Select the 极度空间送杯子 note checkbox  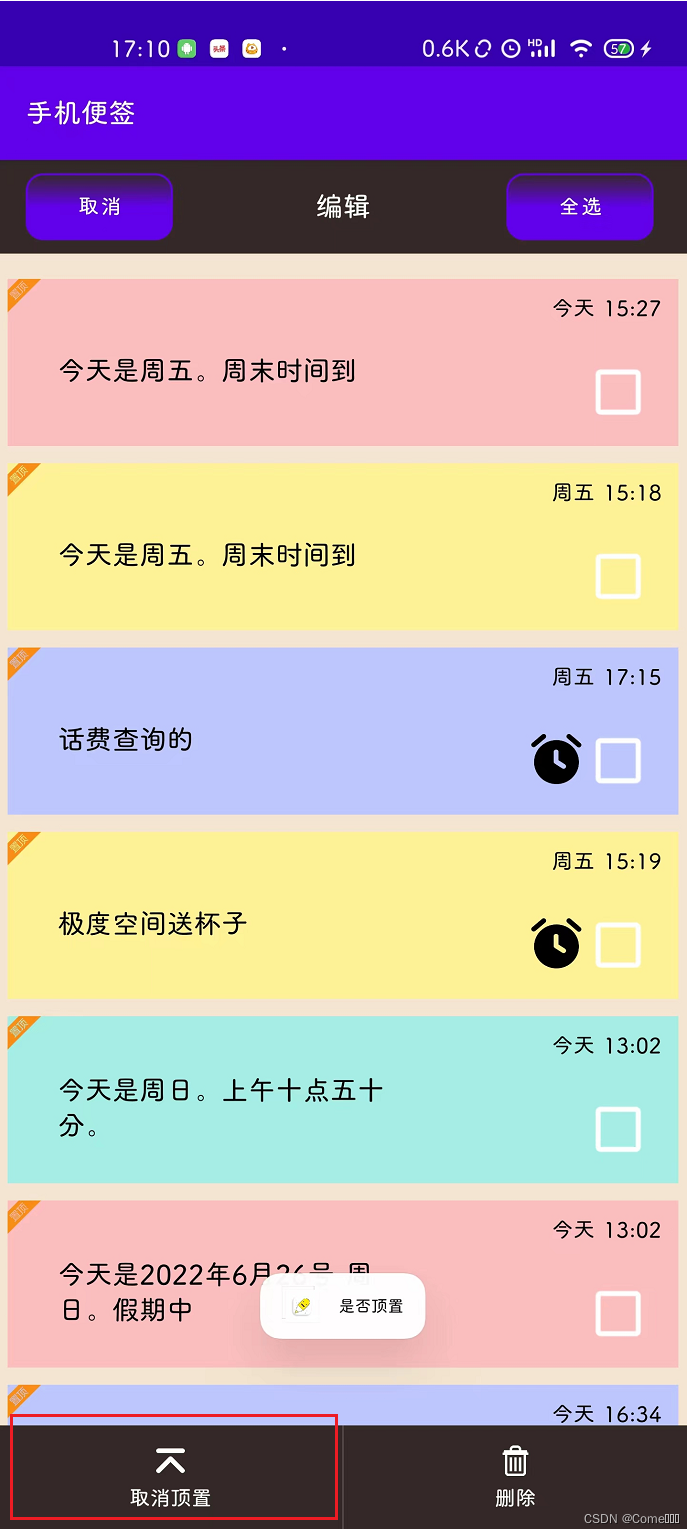(x=618, y=945)
